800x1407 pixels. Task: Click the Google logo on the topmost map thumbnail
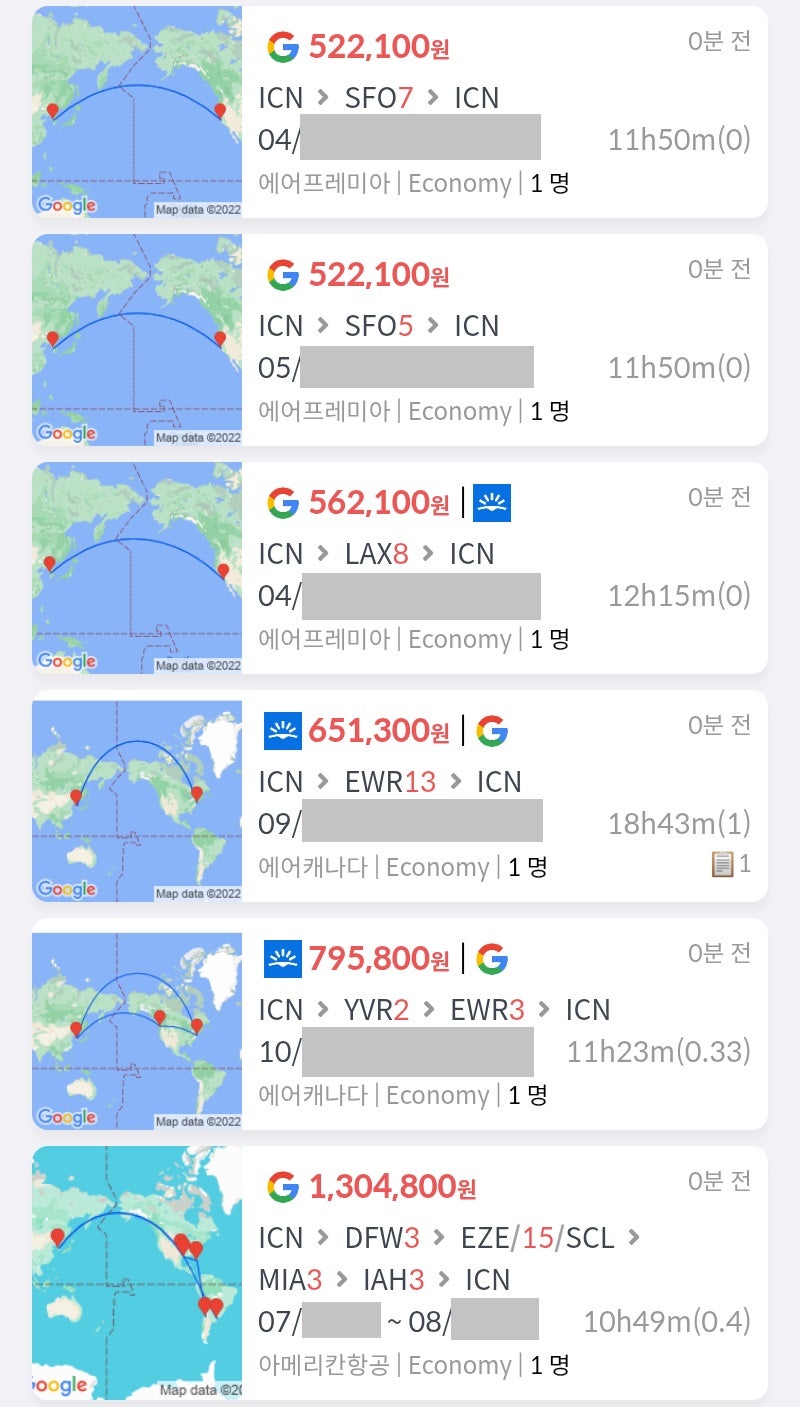tap(64, 205)
